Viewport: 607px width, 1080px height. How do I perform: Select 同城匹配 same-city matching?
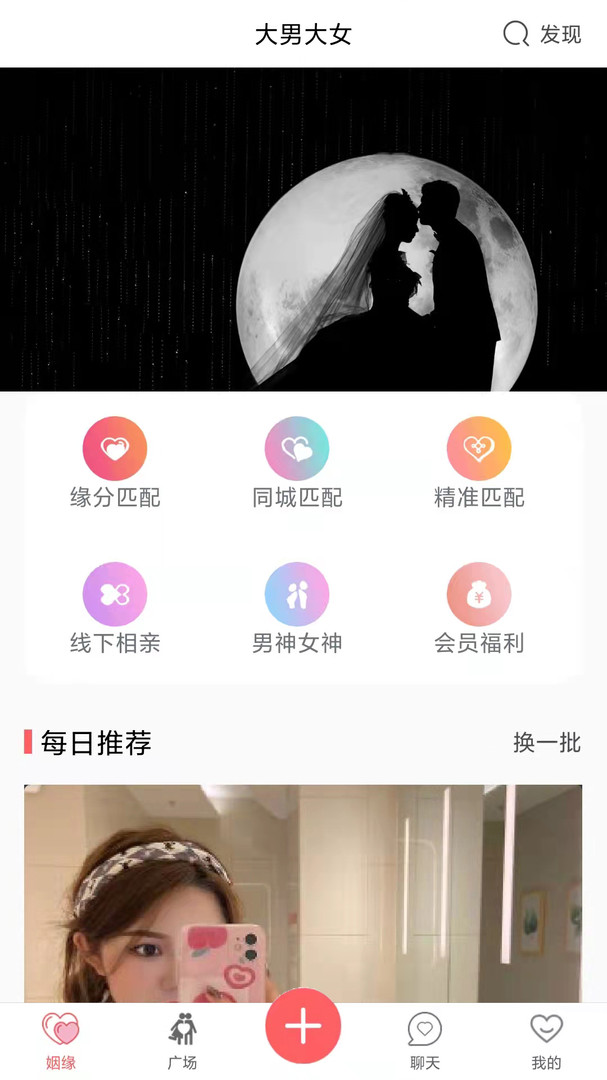pos(297,462)
